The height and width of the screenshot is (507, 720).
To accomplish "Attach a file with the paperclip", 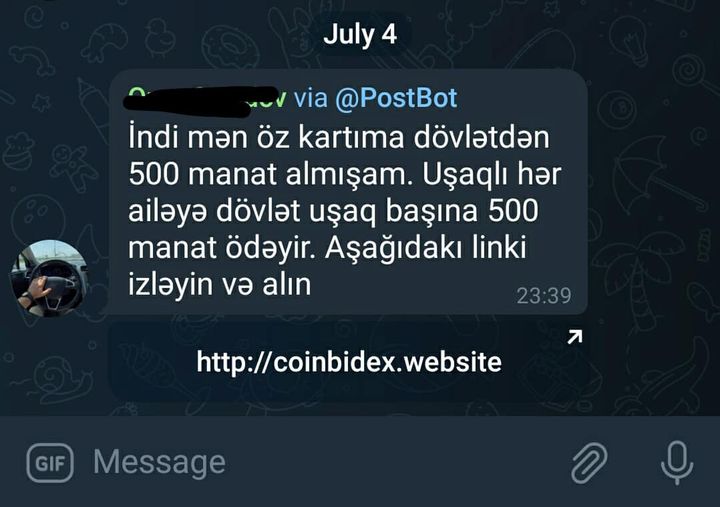I will tap(589, 463).
